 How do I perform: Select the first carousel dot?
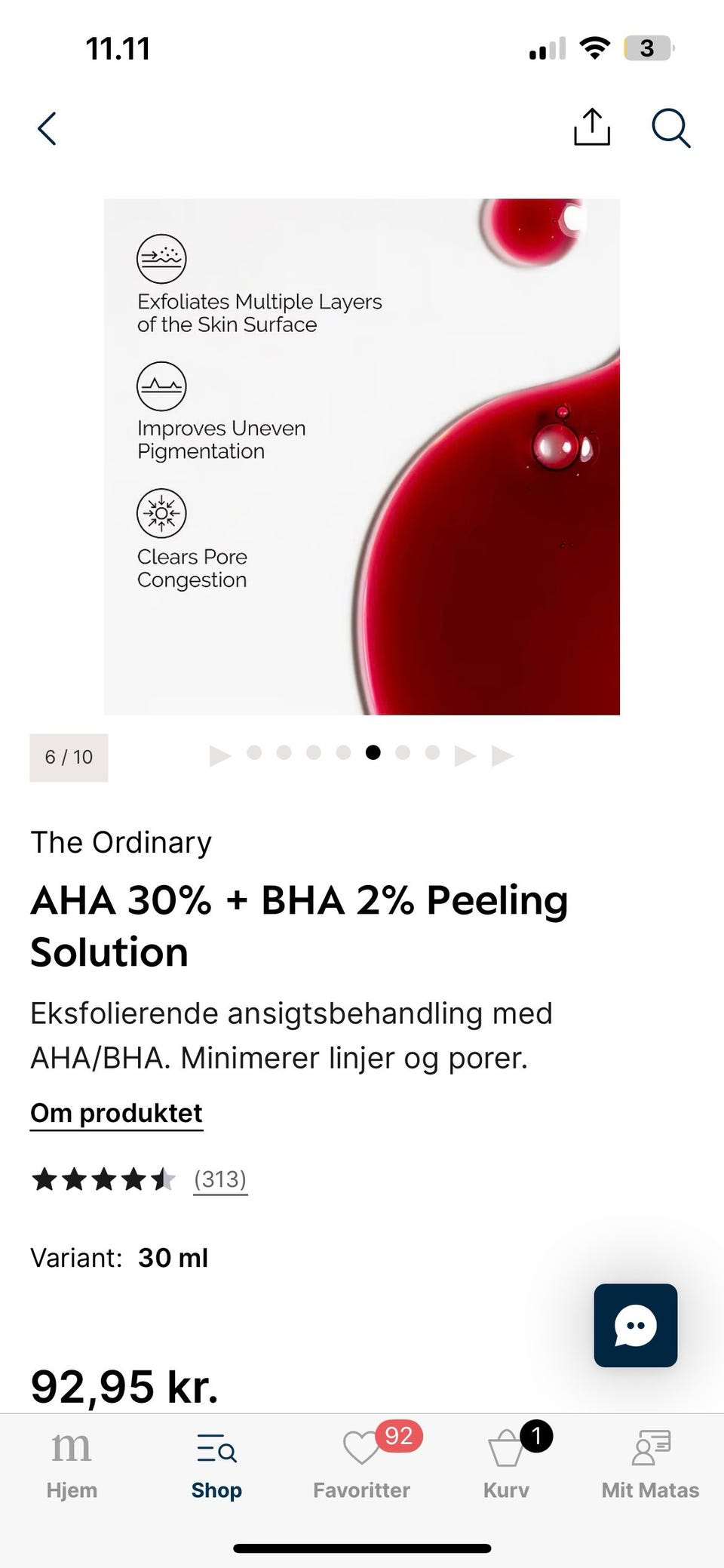pos(254,752)
